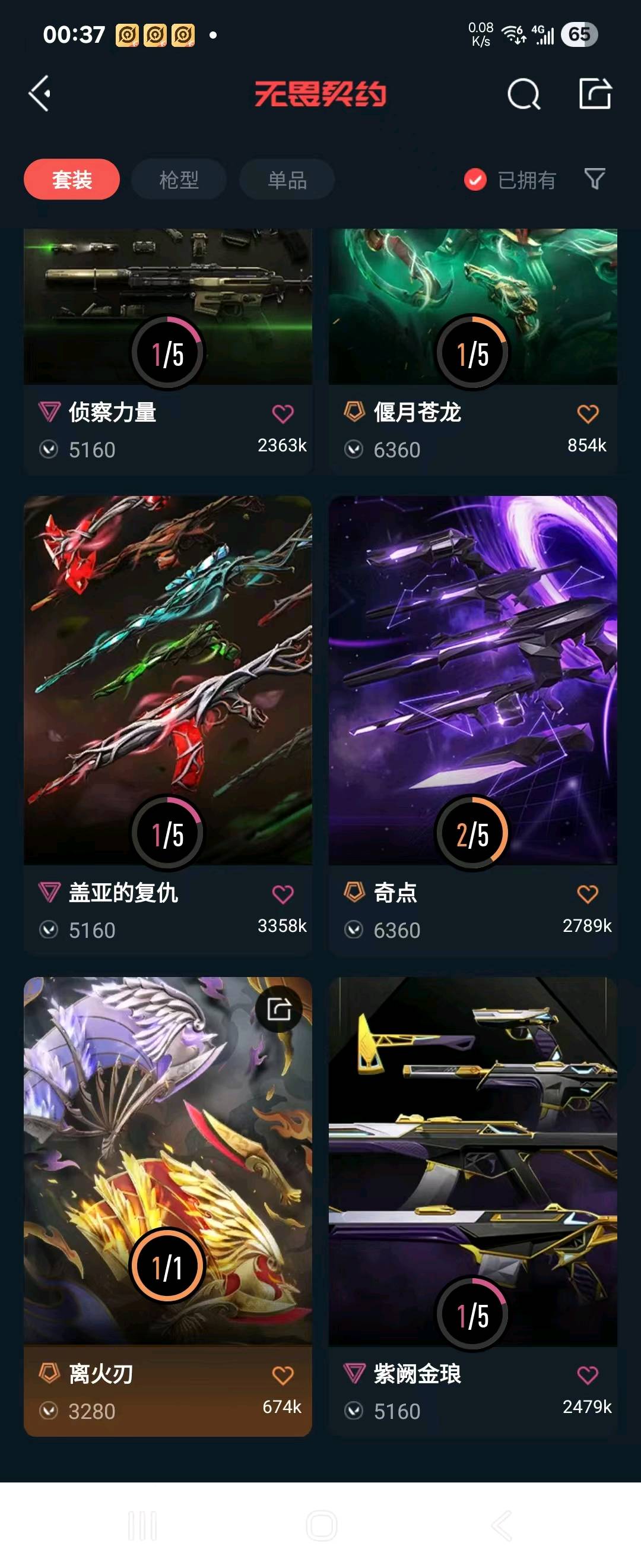Image resolution: width=641 pixels, height=1568 pixels.
Task: Open the 奇点 bundle card
Action: click(x=473, y=726)
